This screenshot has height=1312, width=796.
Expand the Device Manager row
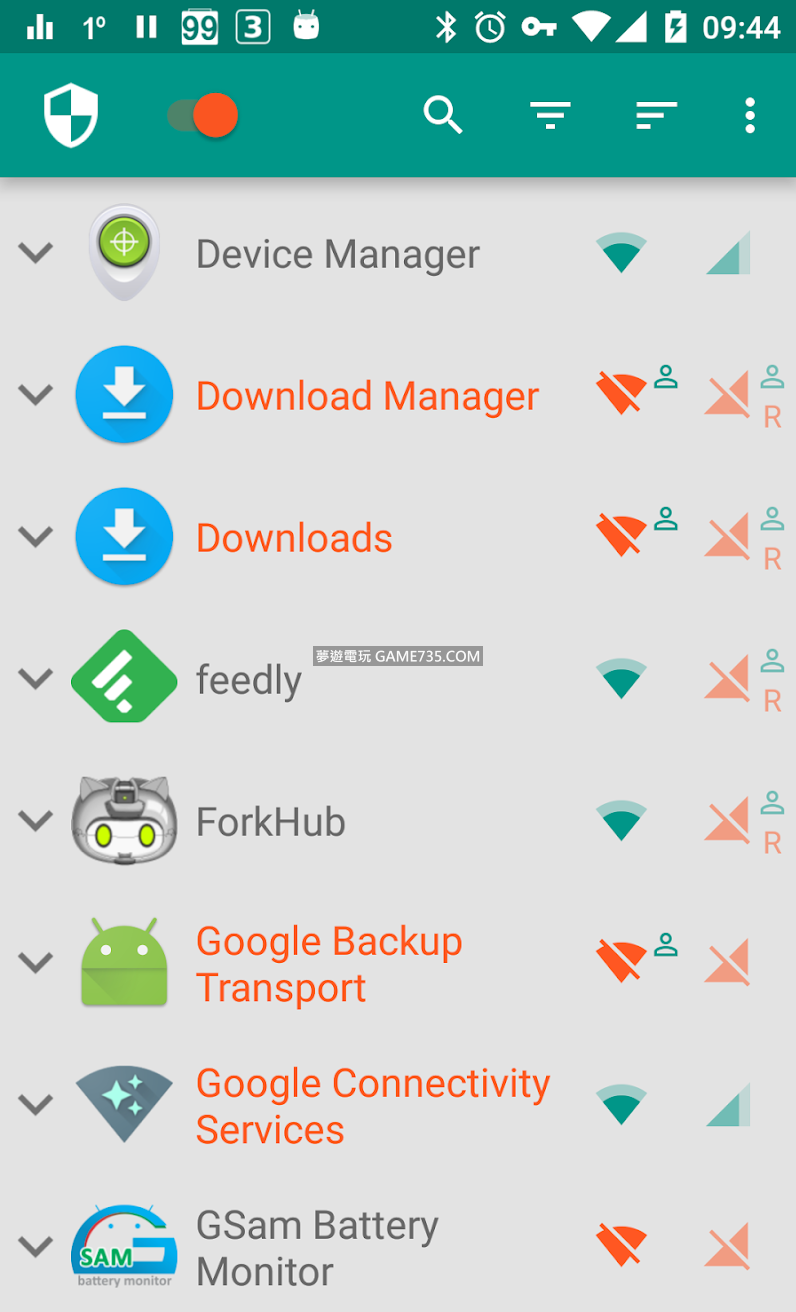36,253
